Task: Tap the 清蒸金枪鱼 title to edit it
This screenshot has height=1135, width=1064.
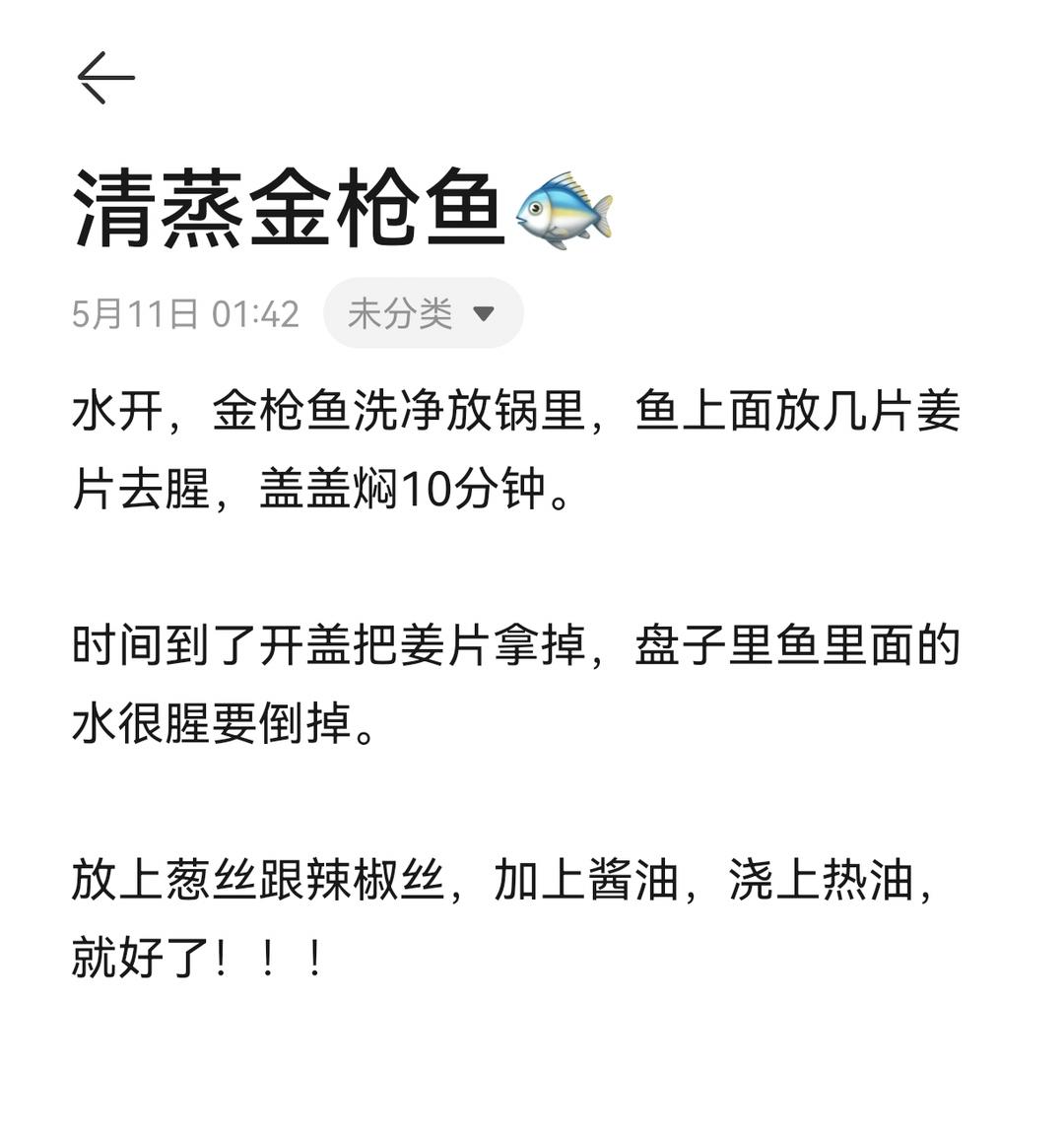Action: click(x=291, y=210)
